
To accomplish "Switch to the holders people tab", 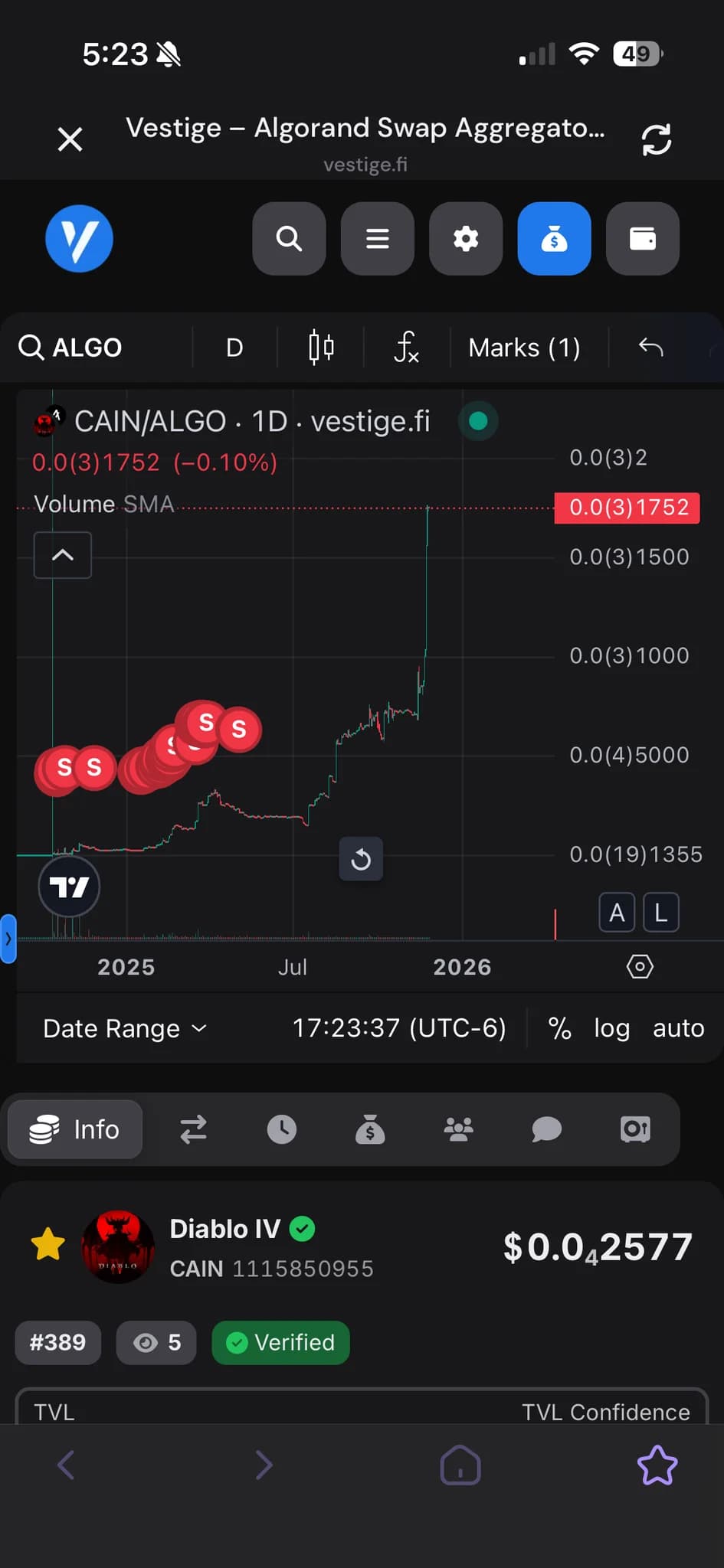I will click(x=458, y=1129).
